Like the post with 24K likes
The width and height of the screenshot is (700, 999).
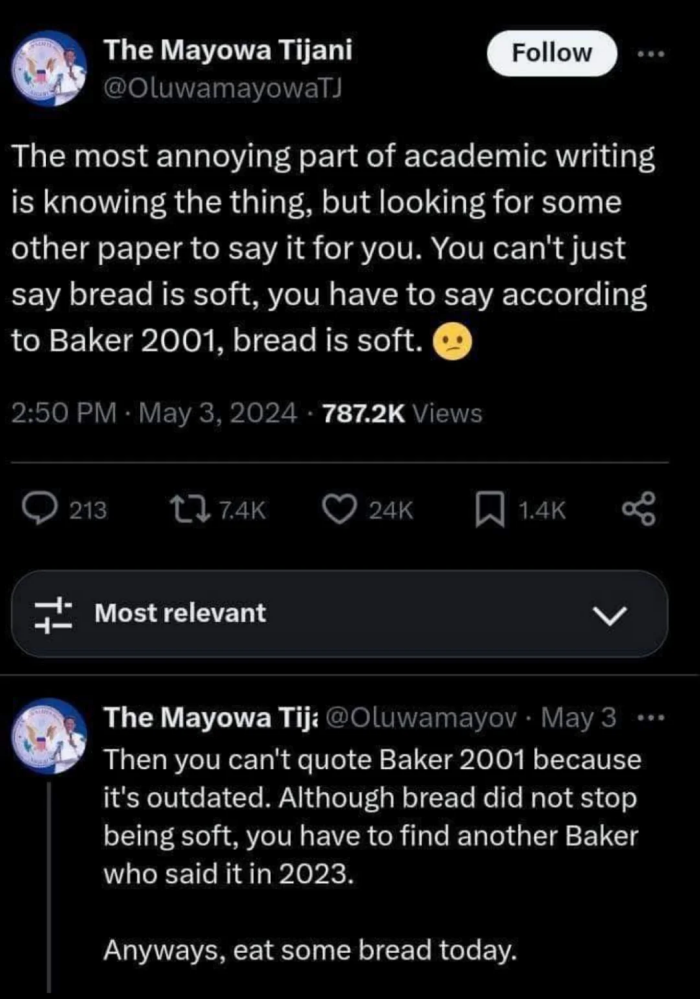click(x=340, y=510)
